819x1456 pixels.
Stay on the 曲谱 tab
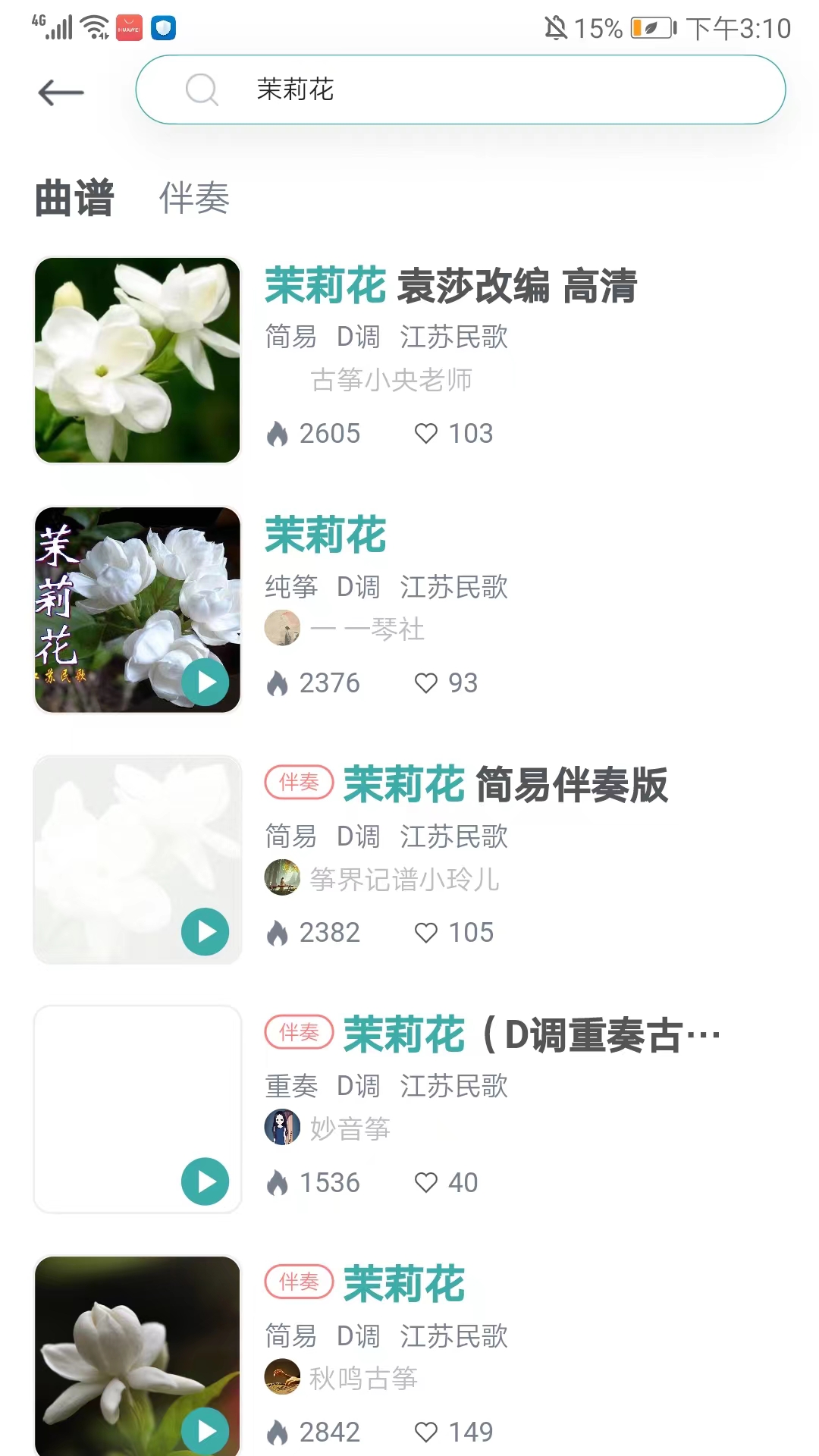point(74,197)
